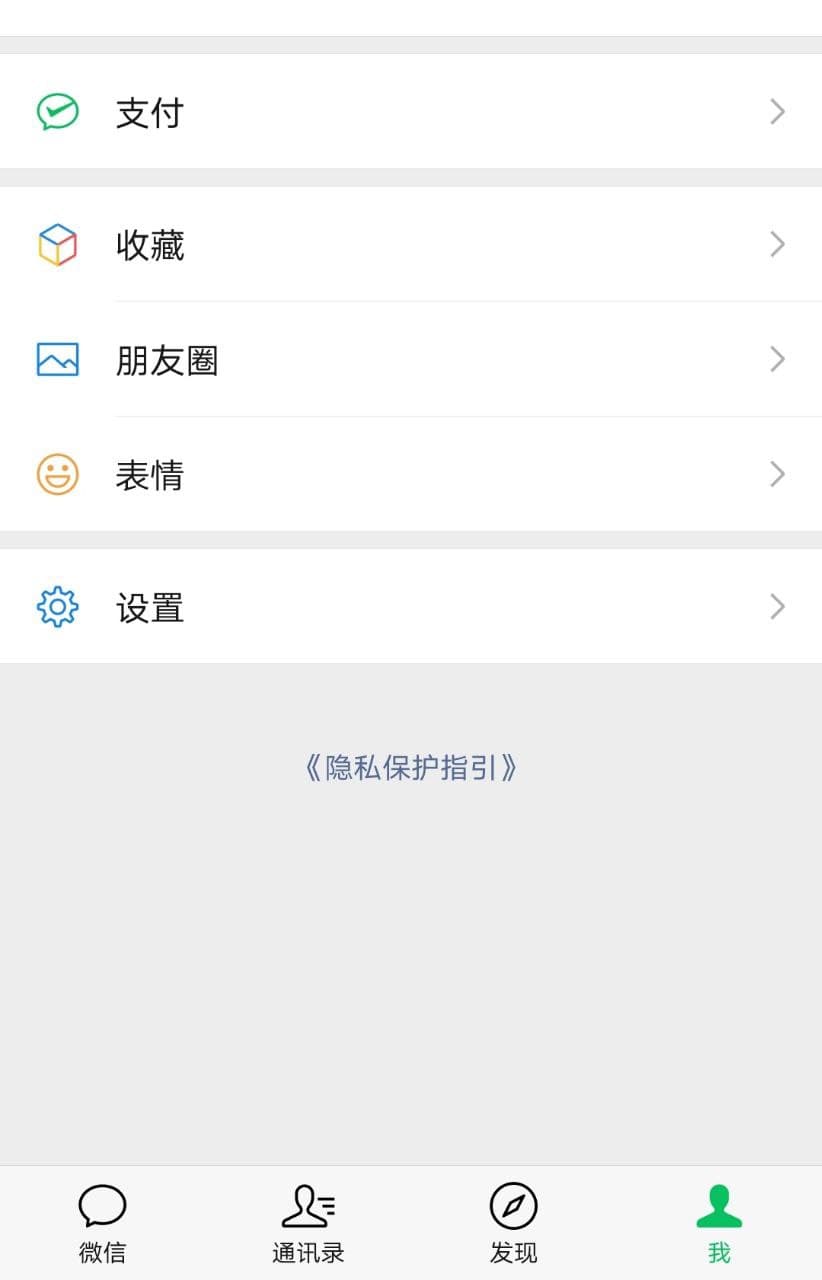Read the 《隐私保护指引》 privacy link

click(411, 768)
